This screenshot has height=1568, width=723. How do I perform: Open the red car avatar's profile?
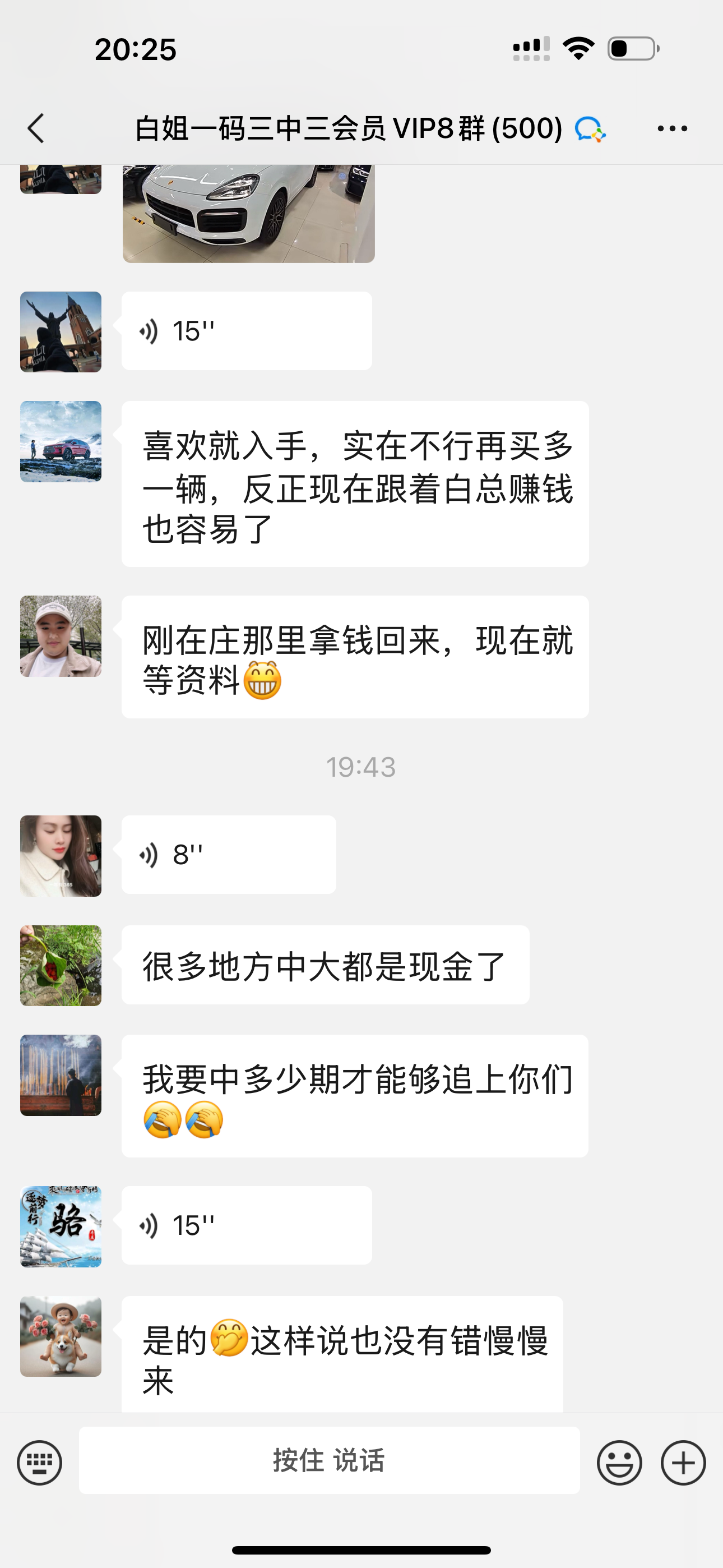click(61, 441)
